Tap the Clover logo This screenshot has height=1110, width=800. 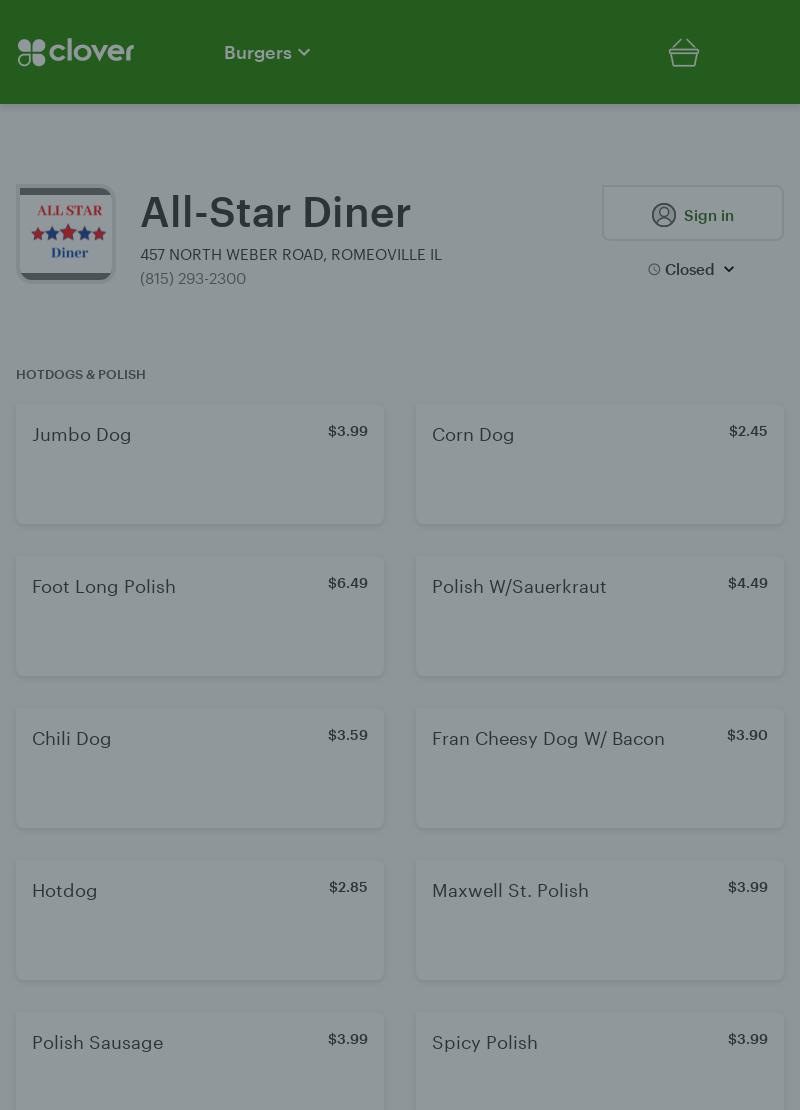click(x=76, y=52)
